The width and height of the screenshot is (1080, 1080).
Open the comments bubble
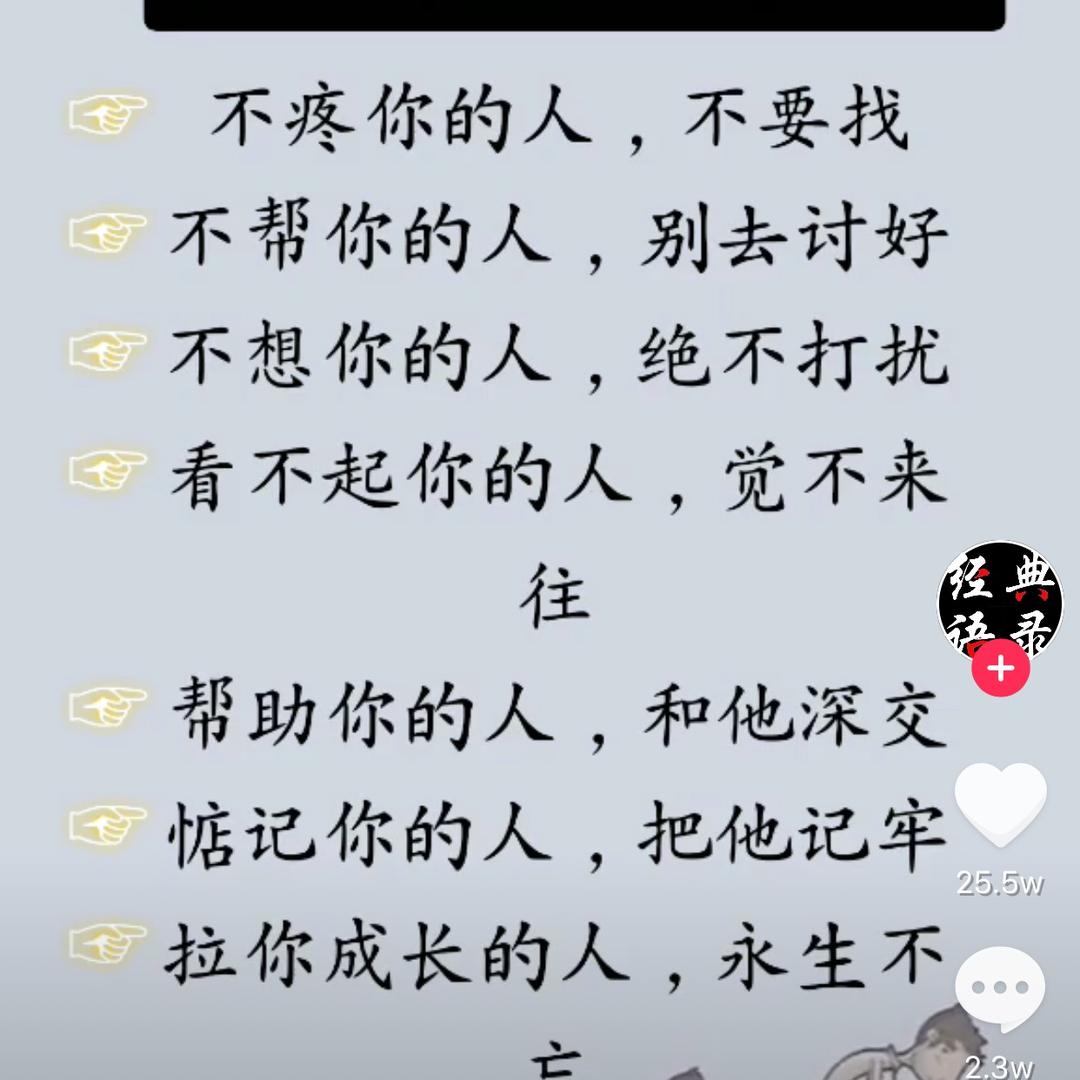[1000, 989]
